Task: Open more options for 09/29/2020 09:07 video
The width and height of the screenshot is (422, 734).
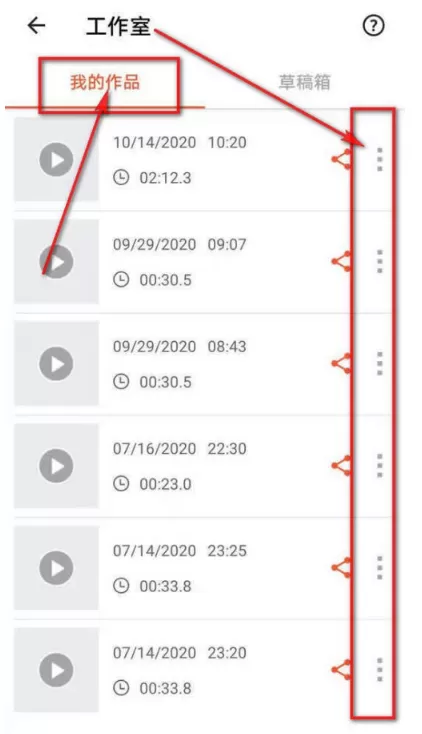Action: [380, 262]
